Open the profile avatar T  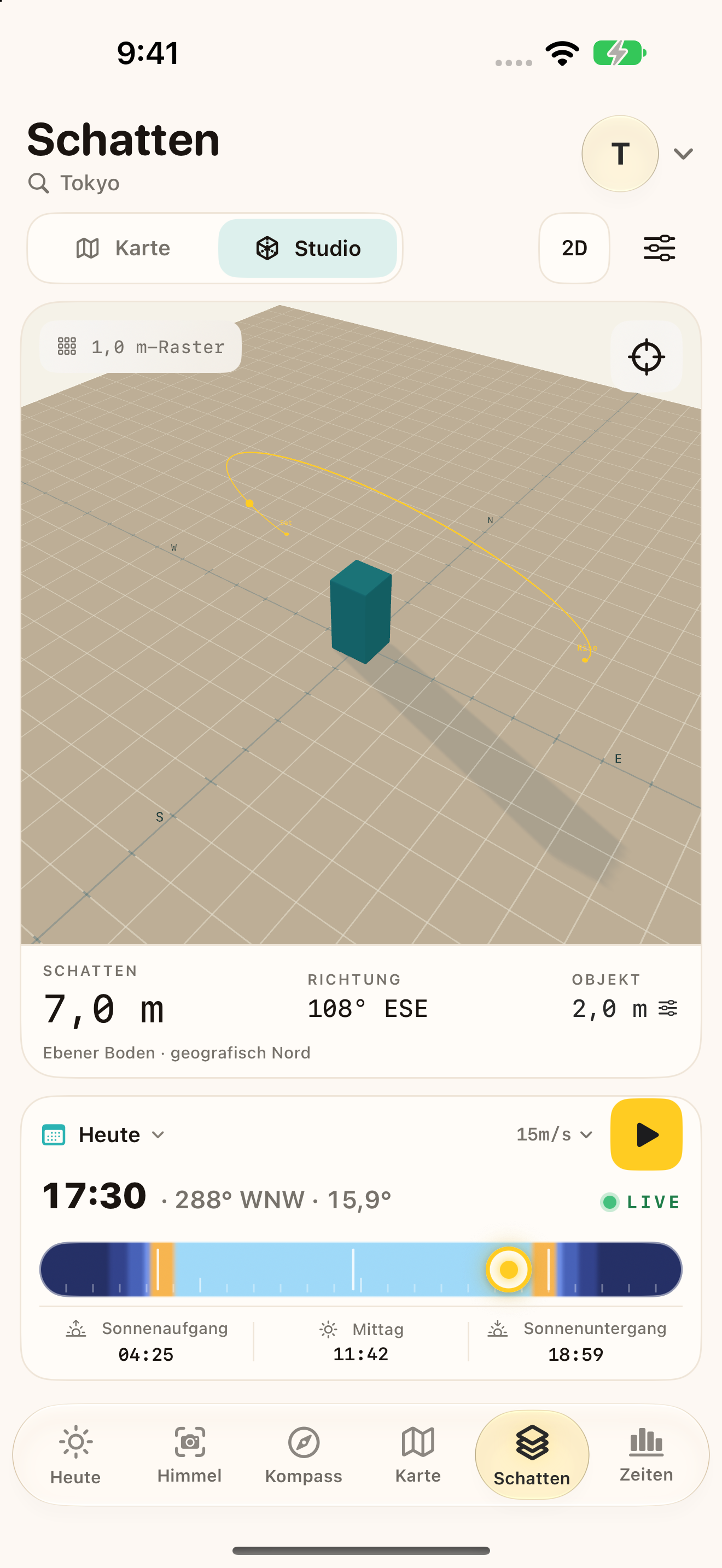620,154
